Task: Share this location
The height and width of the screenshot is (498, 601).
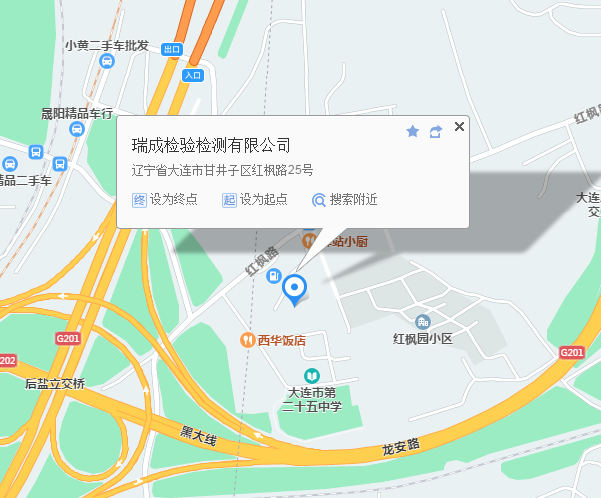Action: (x=436, y=131)
